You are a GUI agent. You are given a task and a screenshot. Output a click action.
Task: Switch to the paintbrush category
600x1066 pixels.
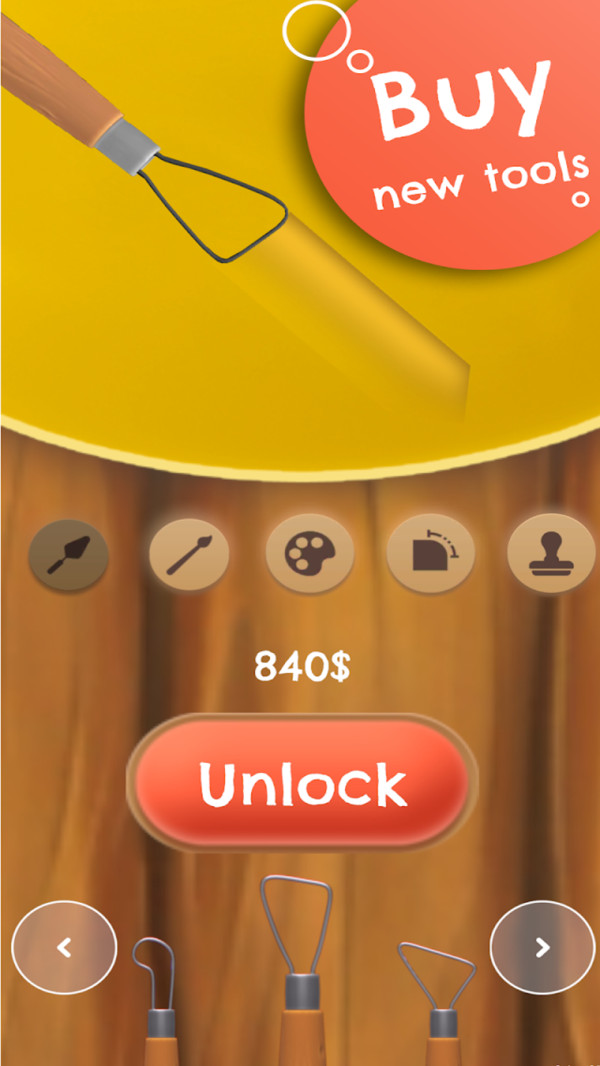tap(189, 553)
